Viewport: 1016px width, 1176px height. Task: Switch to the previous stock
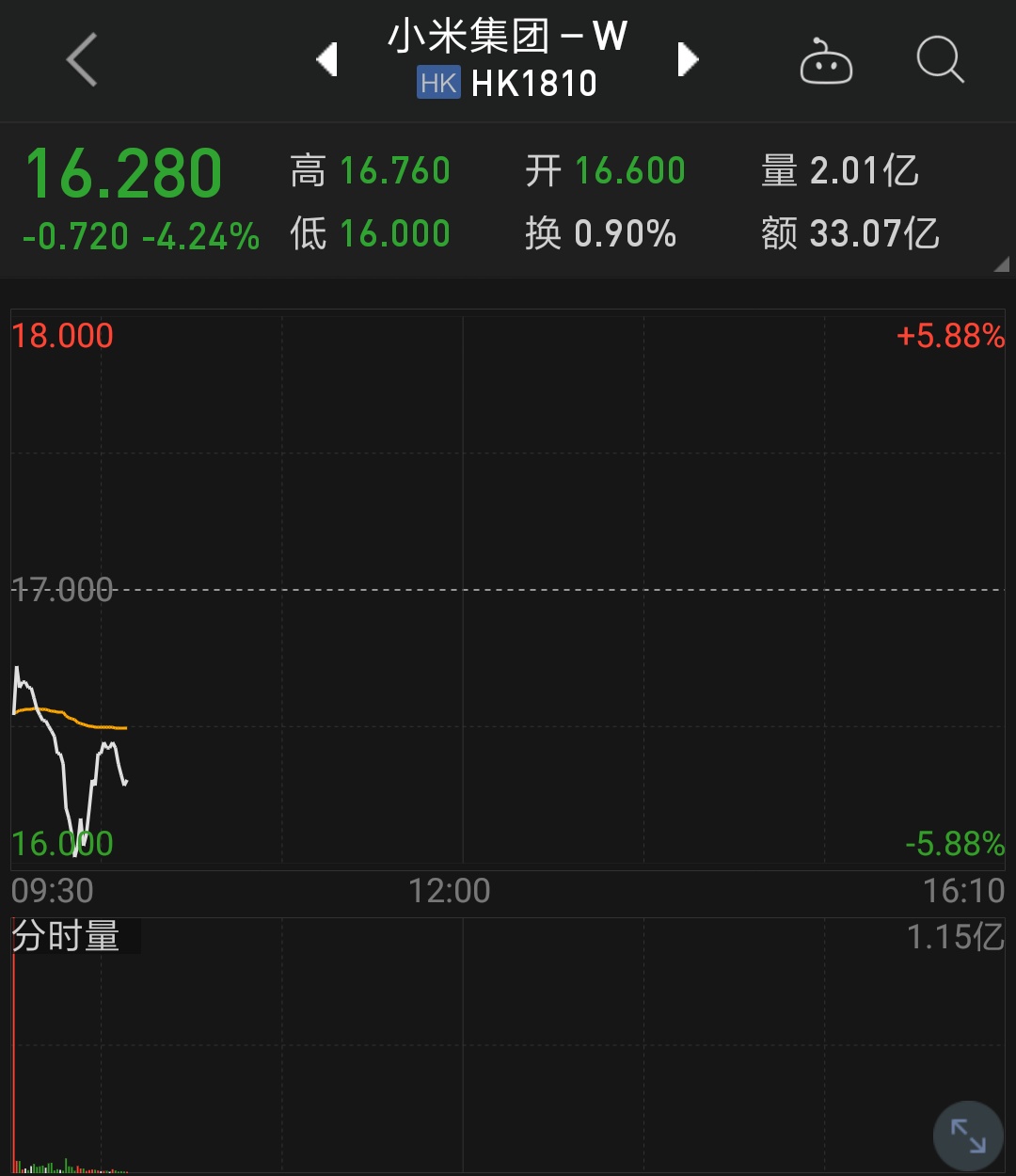coord(326,59)
